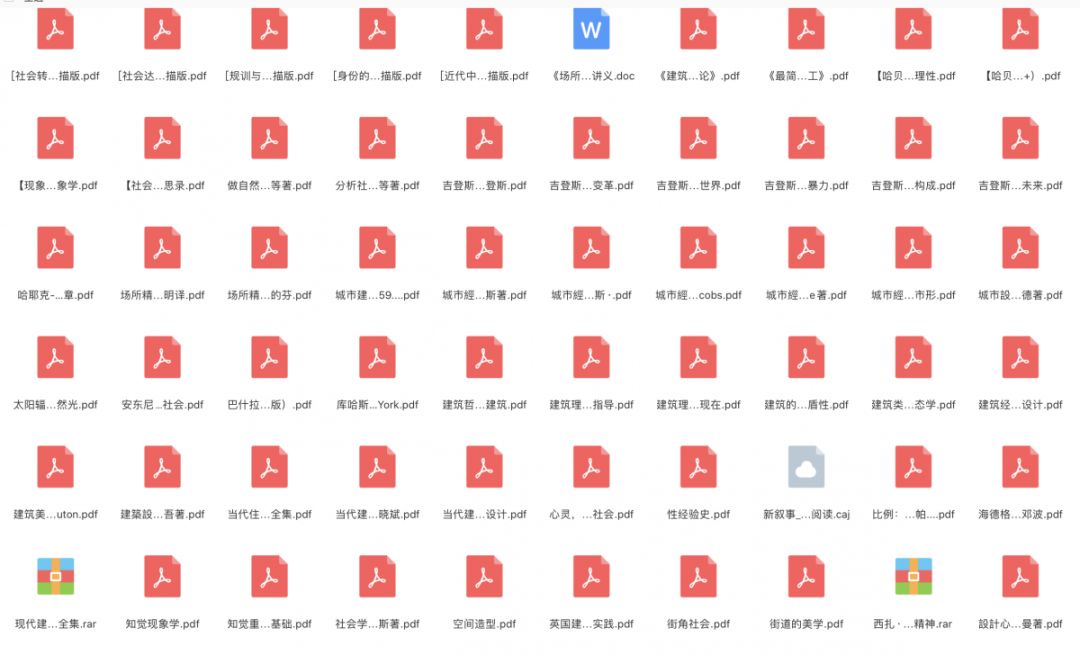Open 《建筑…论》.pdf

(698, 30)
